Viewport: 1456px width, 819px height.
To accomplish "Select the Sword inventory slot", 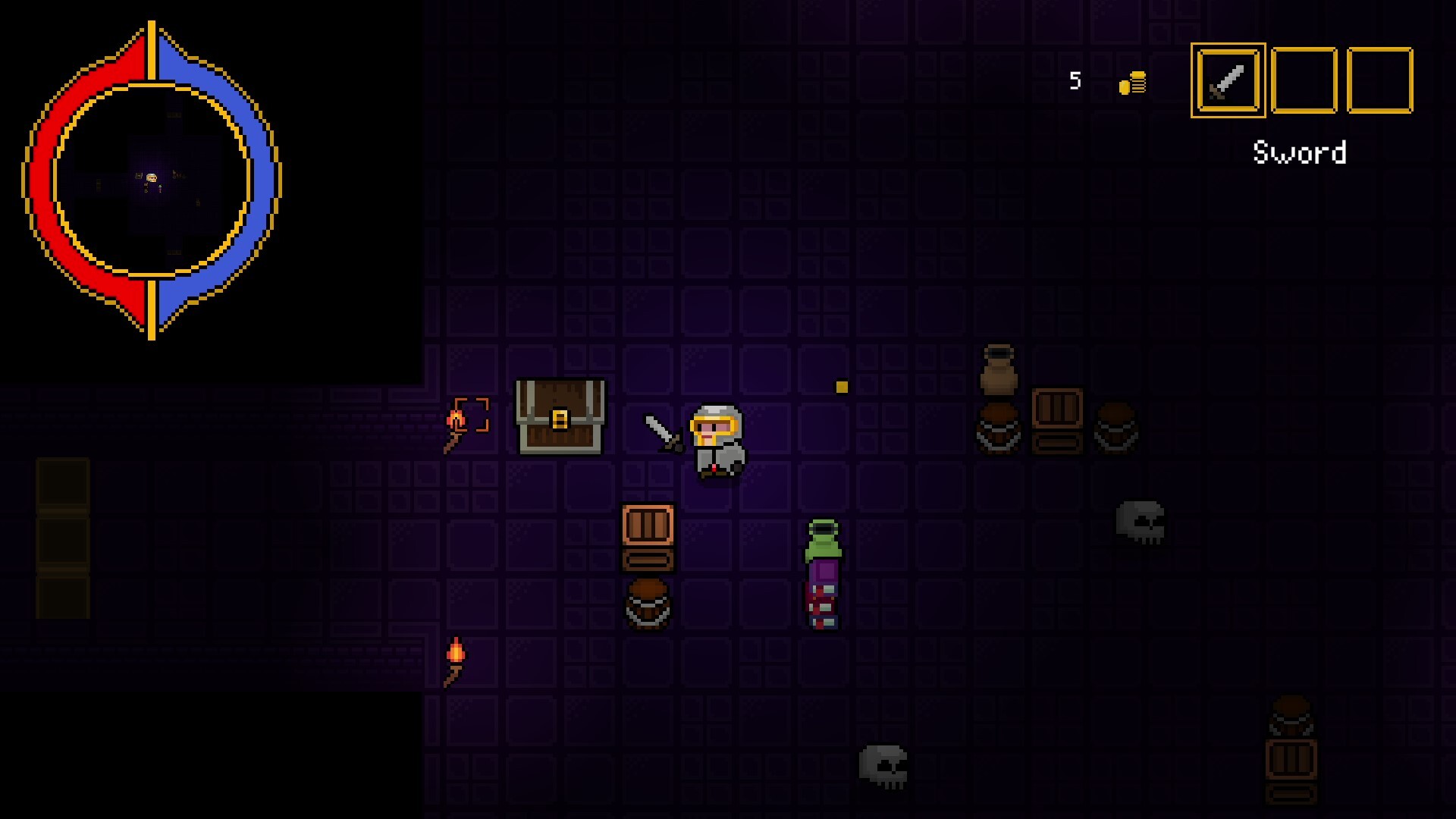I will point(1228,80).
